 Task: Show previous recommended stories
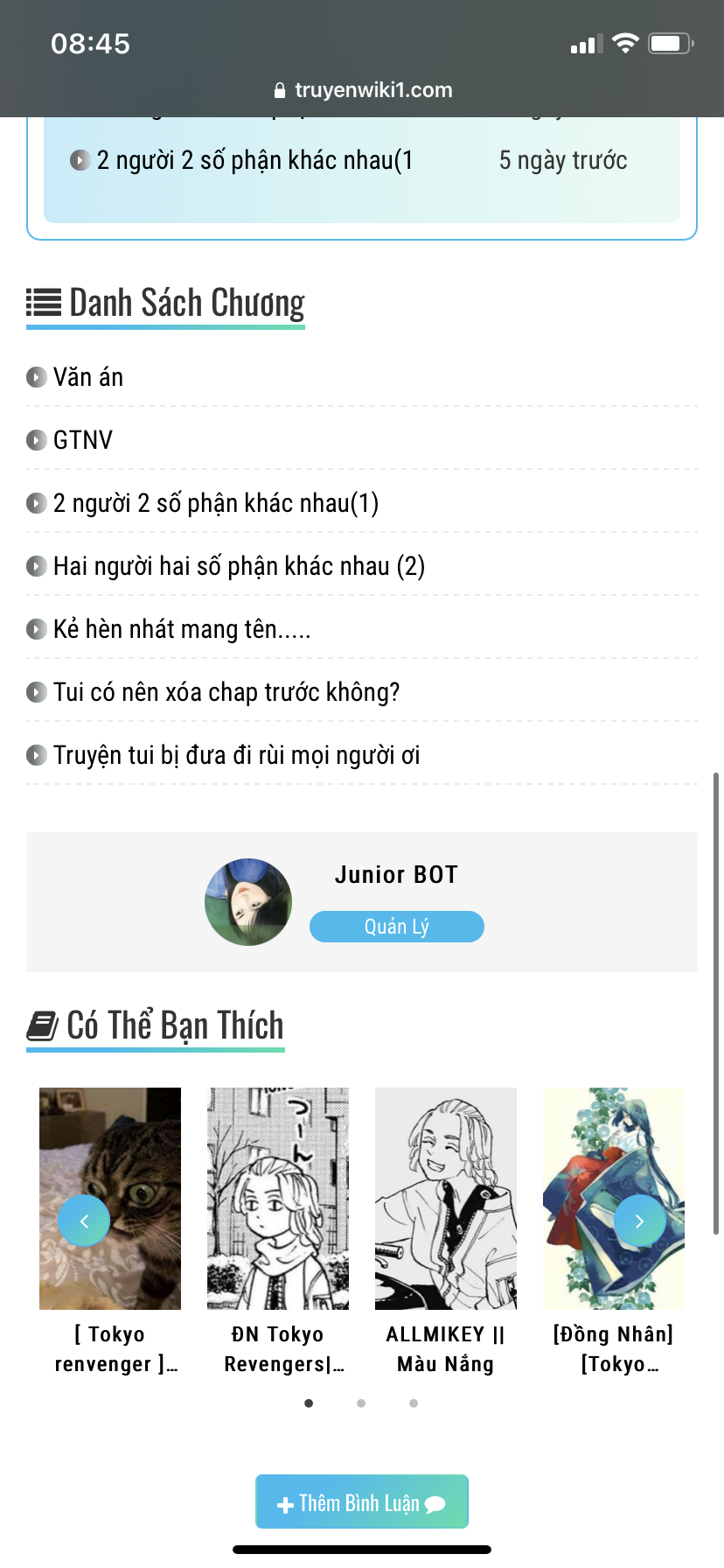click(x=84, y=1221)
